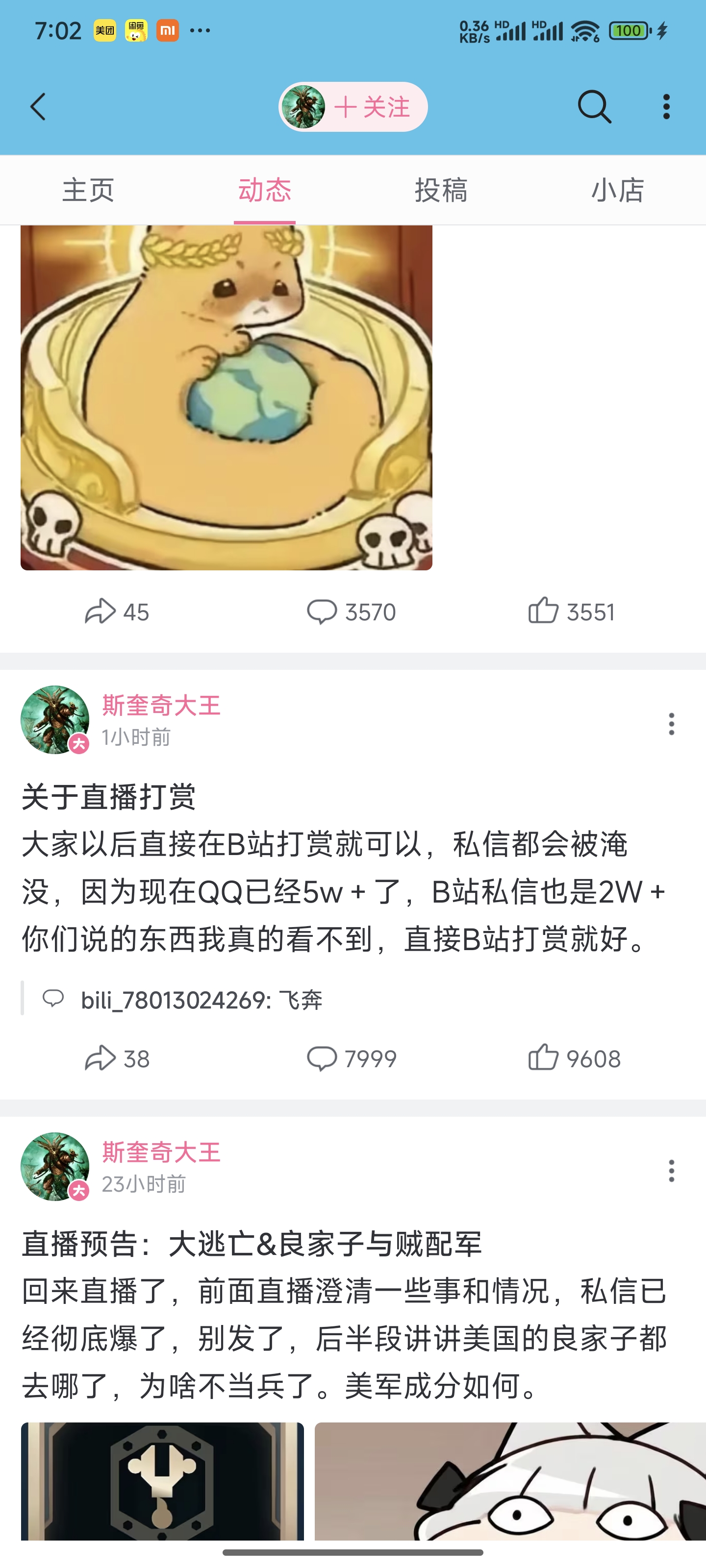This screenshot has width=706, height=1568.
Task: Open the hamster on throne image
Action: tap(226, 397)
